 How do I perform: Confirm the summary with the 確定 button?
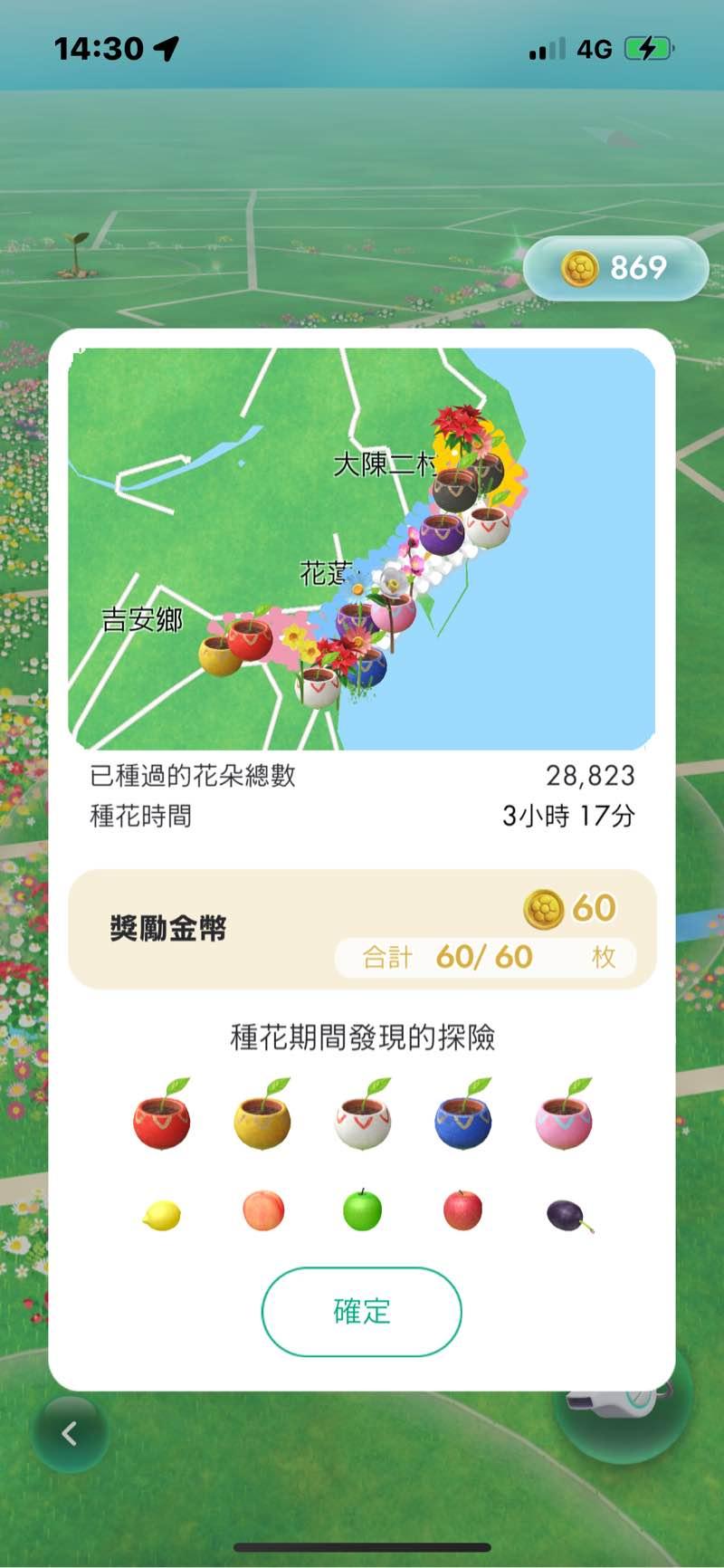tap(361, 1311)
